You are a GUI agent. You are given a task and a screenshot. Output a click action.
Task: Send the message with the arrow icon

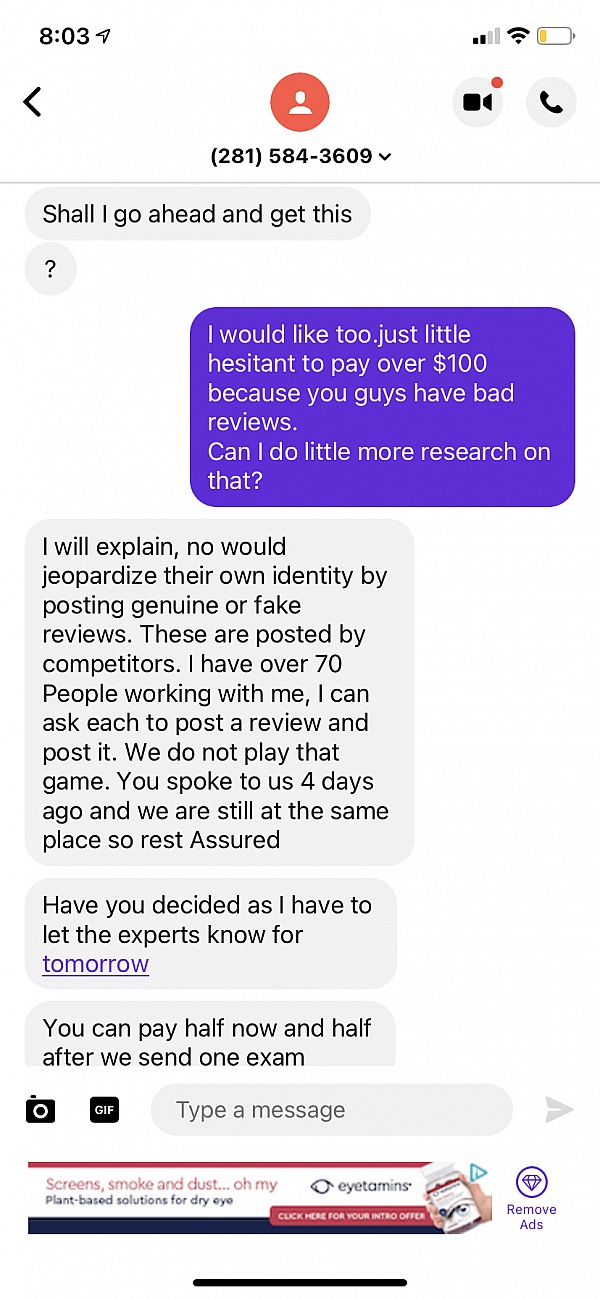tap(559, 1109)
